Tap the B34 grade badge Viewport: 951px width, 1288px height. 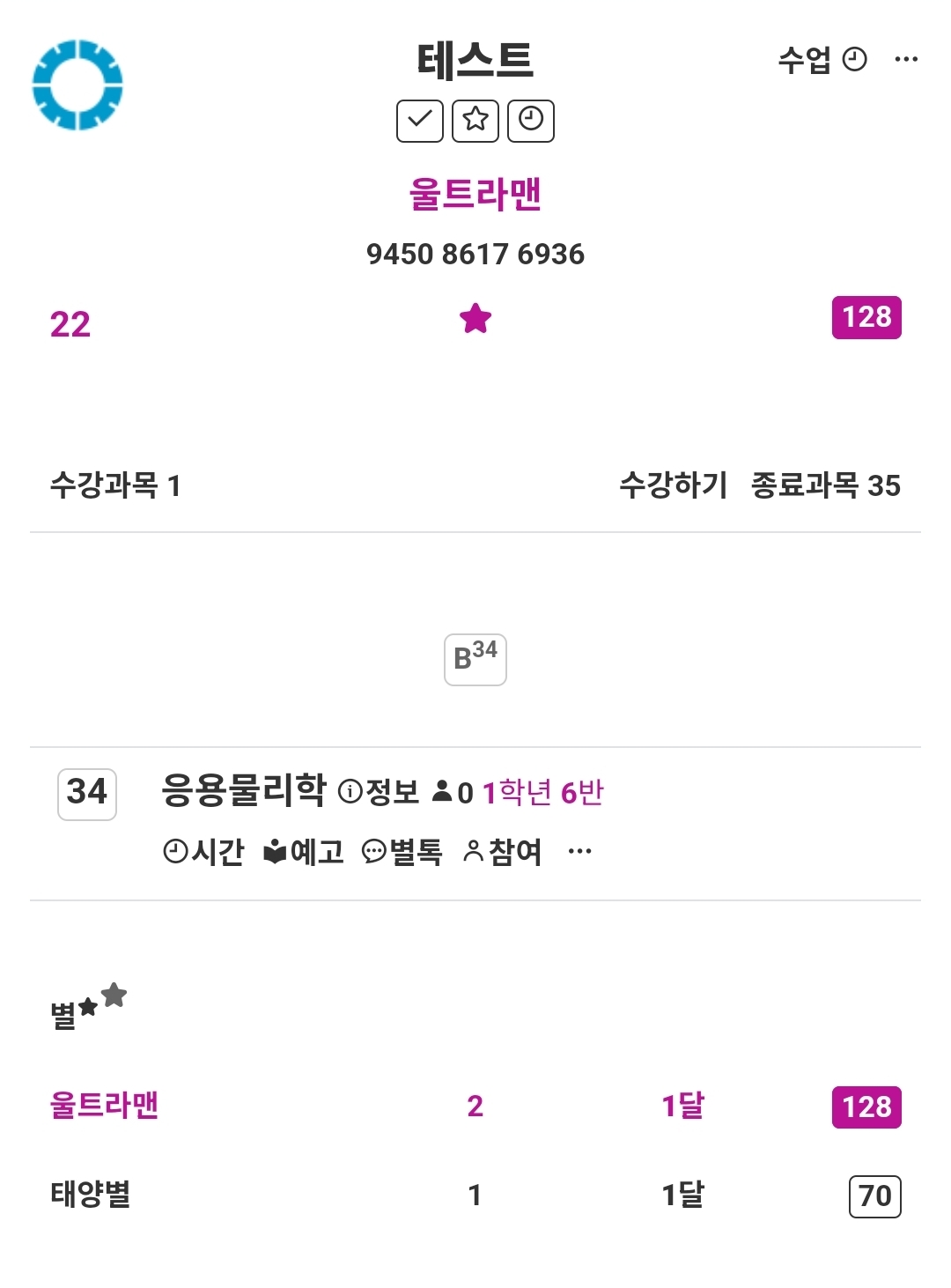(x=475, y=659)
